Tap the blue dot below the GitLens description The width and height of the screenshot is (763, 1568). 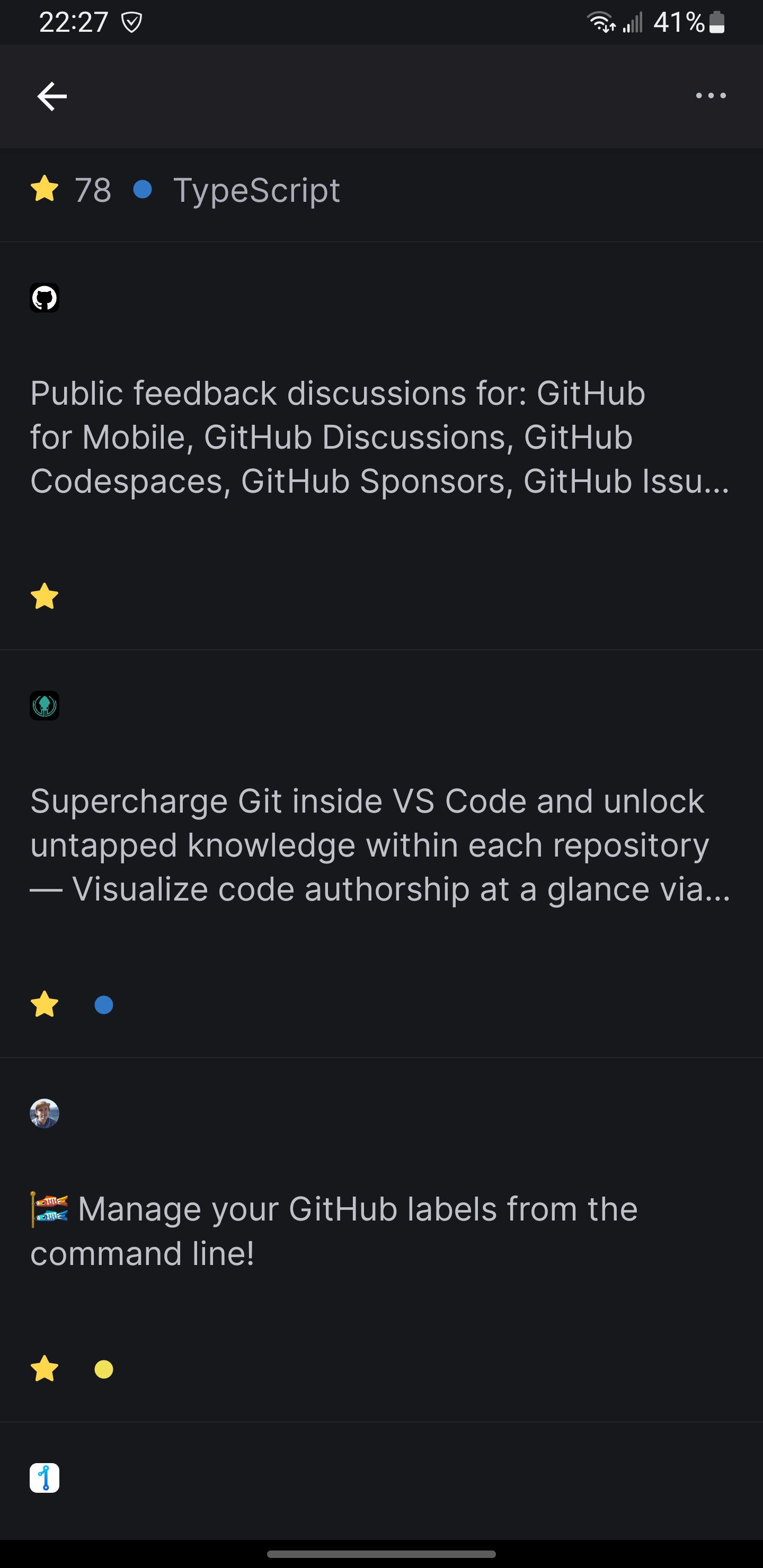click(x=103, y=1005)
